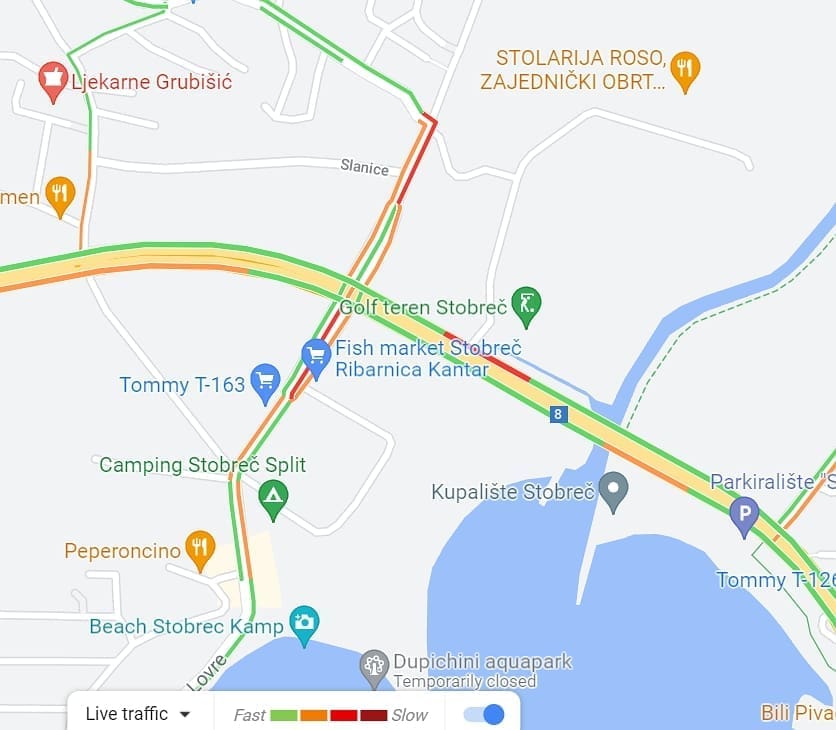
Task: Open the STOLARIJA ROSO restaurant pin
Action: 685,68
